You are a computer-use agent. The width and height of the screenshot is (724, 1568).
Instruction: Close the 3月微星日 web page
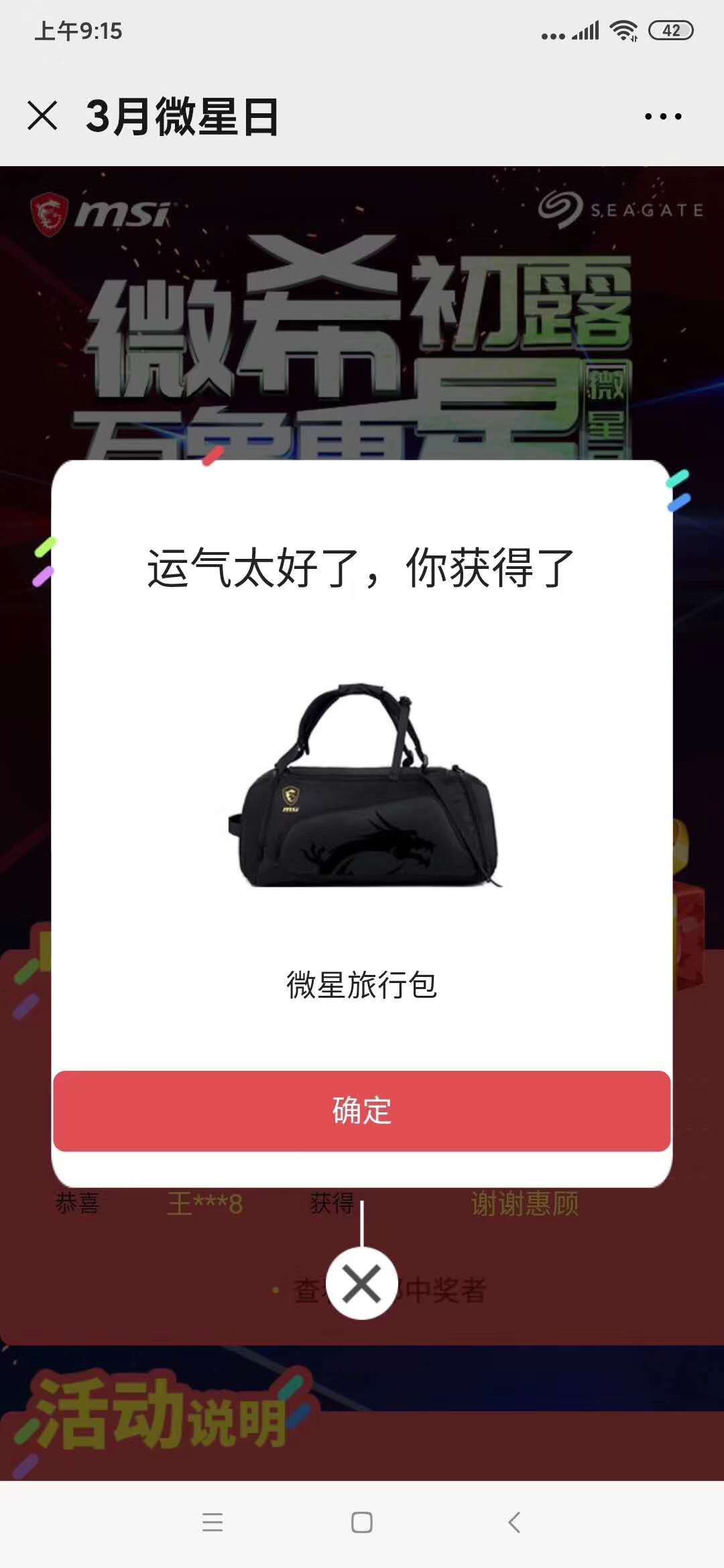42,115
